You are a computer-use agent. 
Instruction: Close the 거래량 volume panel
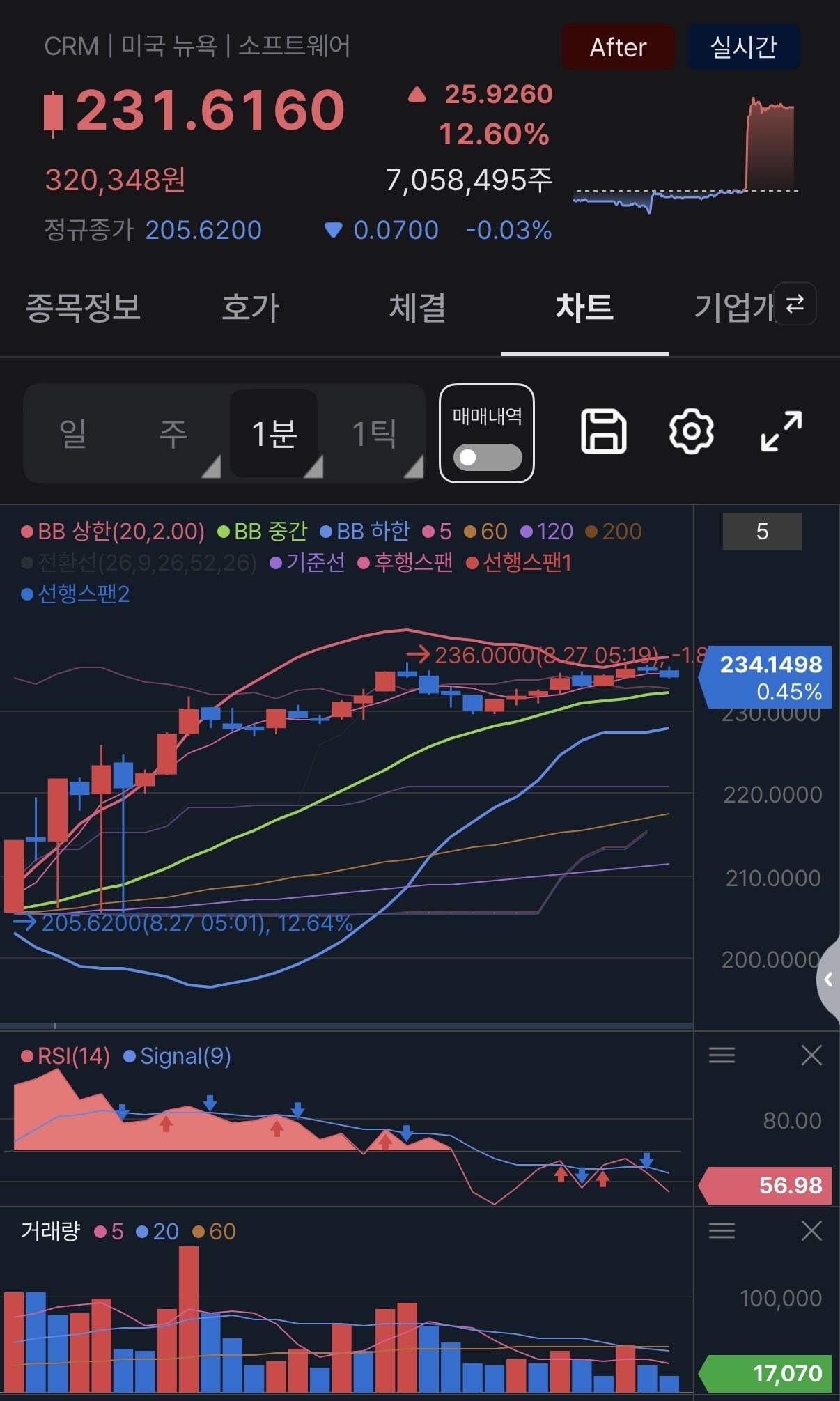[811, 1231]
